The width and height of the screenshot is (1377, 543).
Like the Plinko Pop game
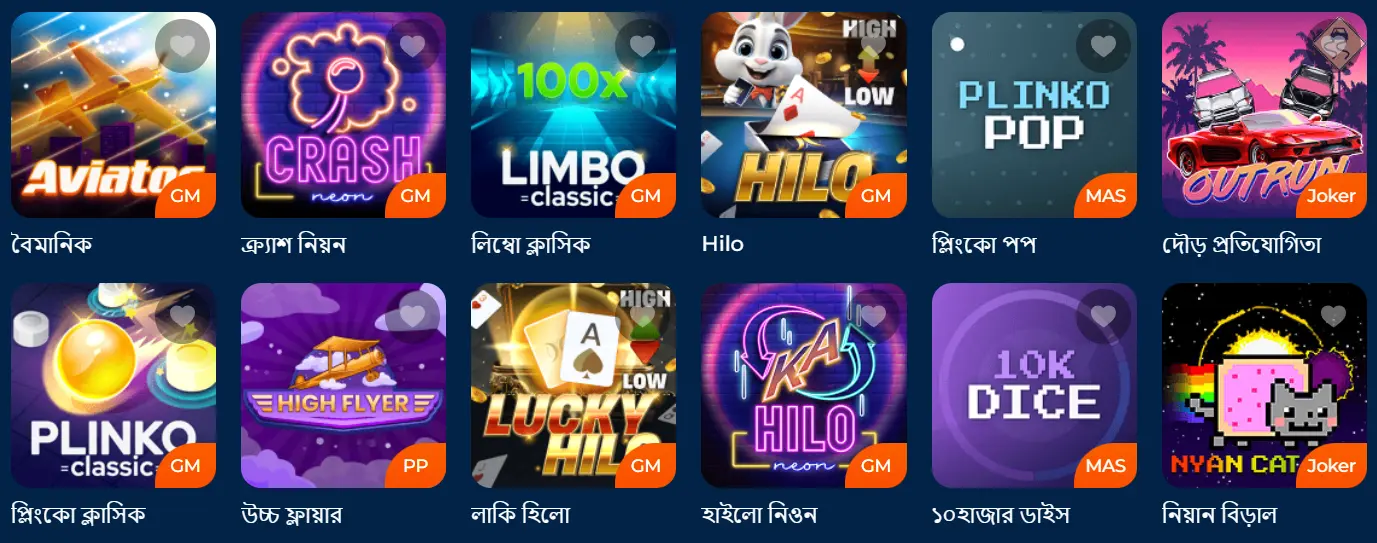[1103, 46]
